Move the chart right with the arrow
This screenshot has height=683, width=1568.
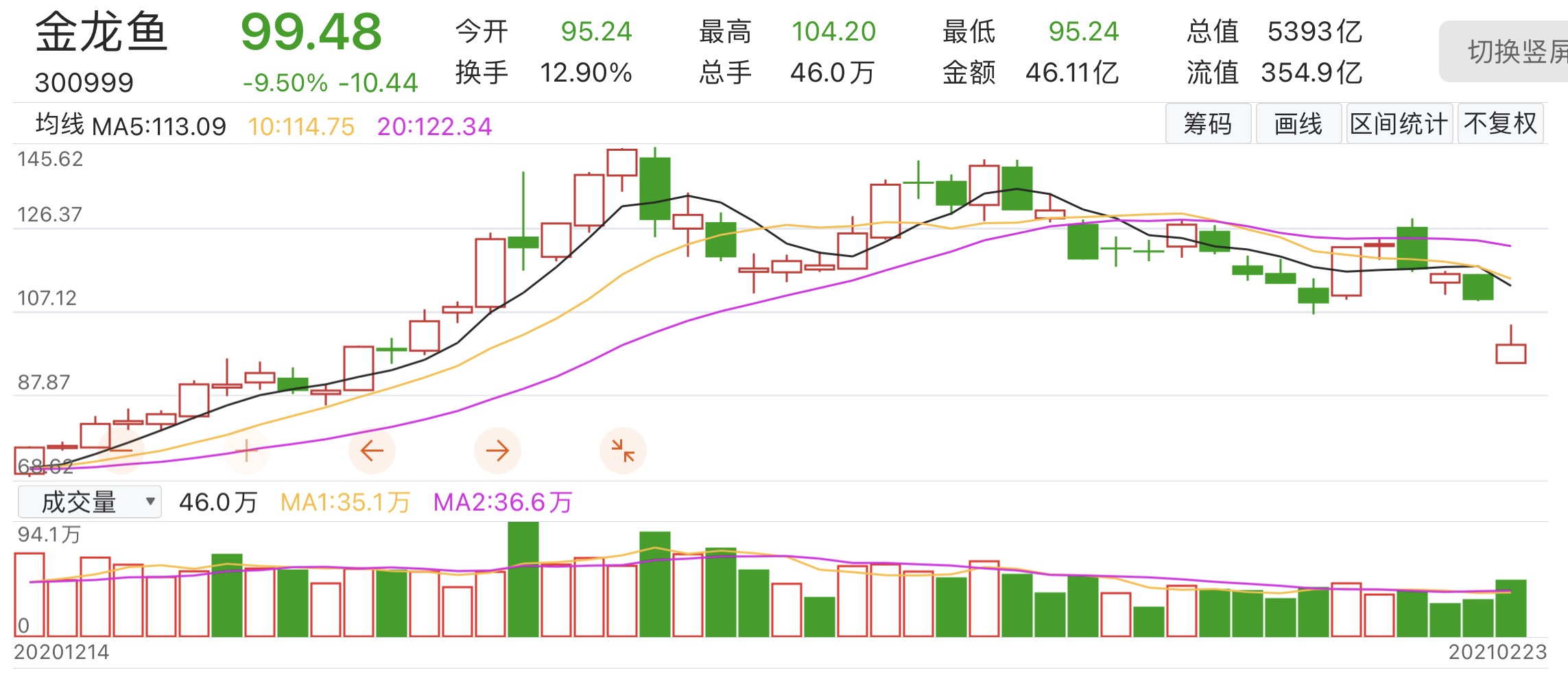pyautogui.click(x=497, y=451)
